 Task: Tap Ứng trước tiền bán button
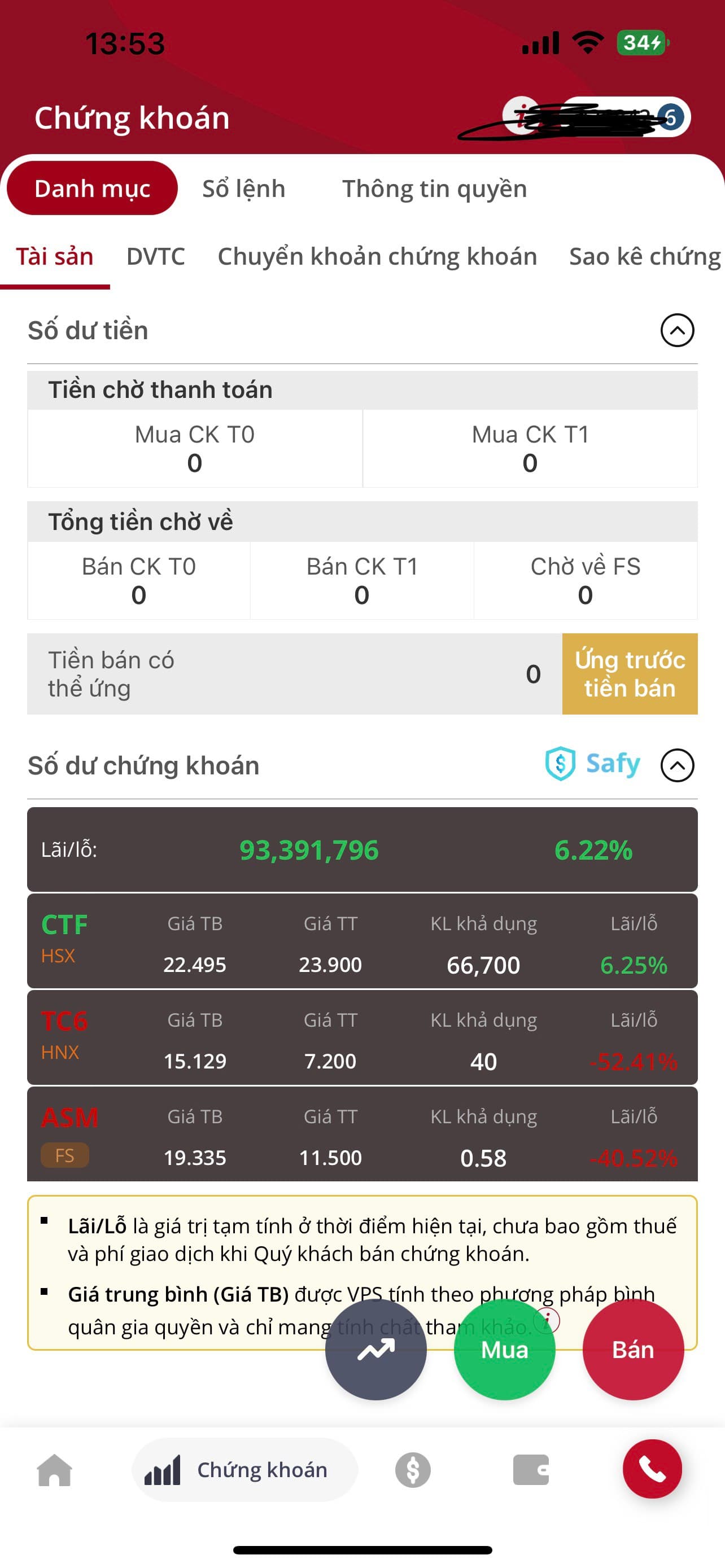(630, 674)
